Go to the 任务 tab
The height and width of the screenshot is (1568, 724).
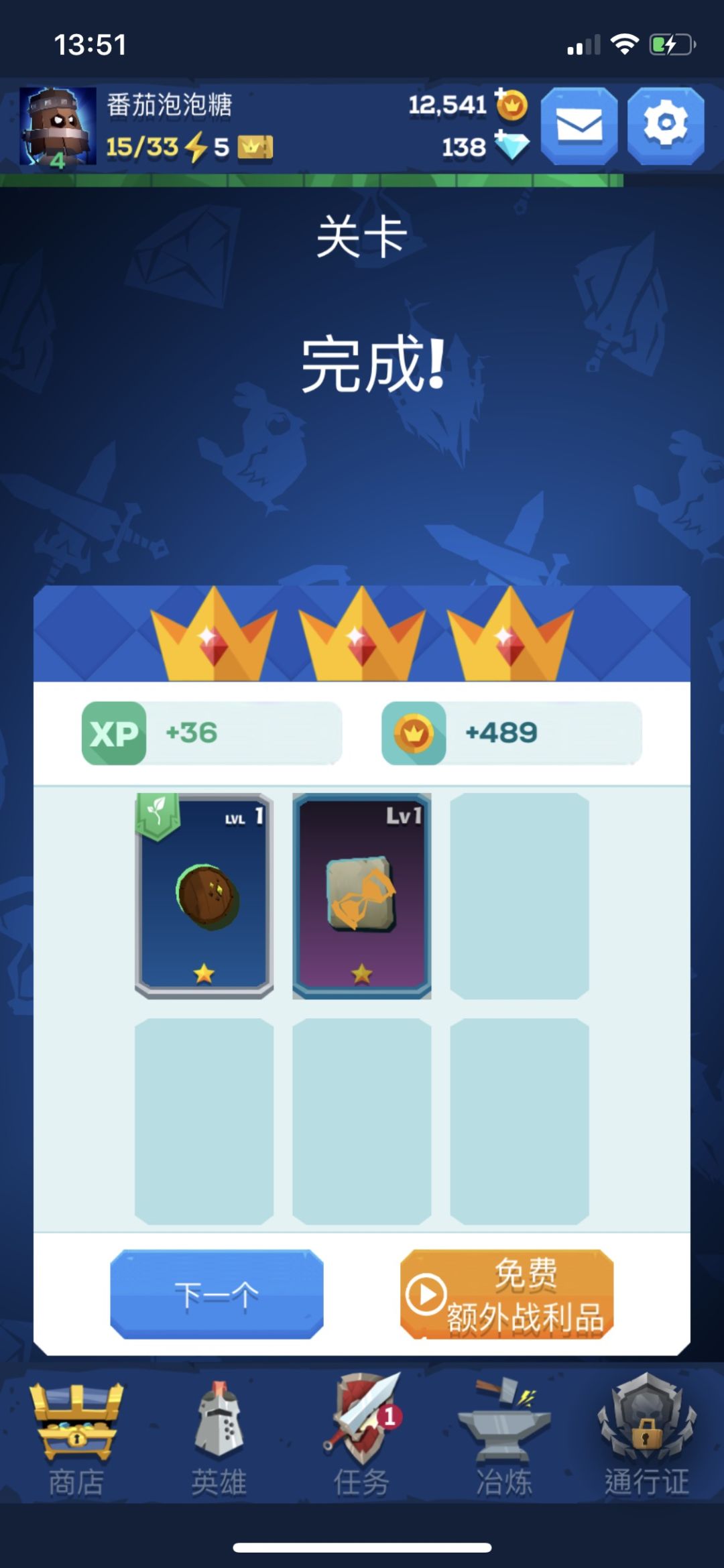pos(362,1436)
